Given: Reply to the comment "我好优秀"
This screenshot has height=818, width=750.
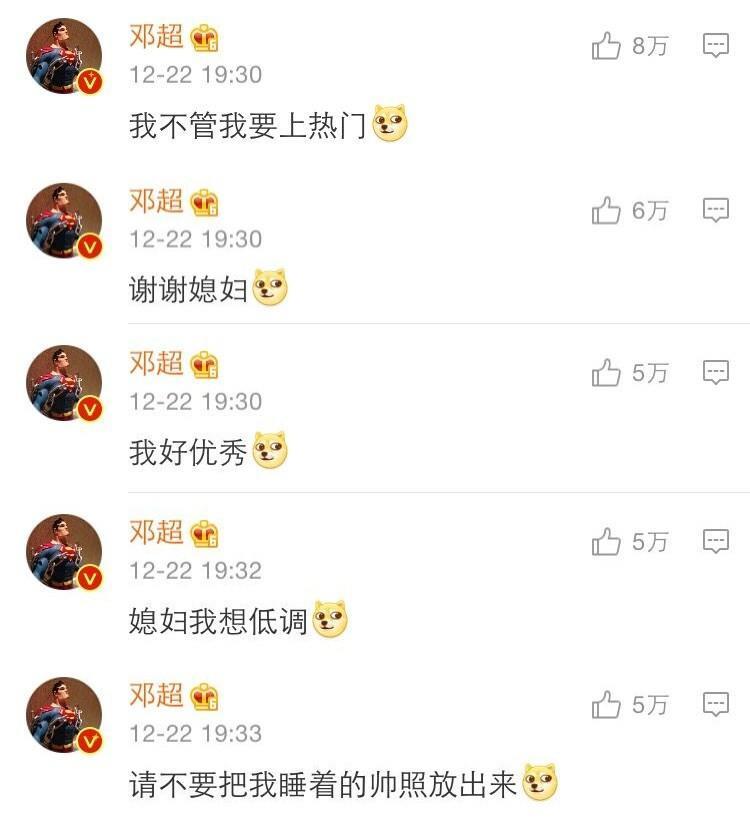Looking at the screenshot, I should point(716,374).
